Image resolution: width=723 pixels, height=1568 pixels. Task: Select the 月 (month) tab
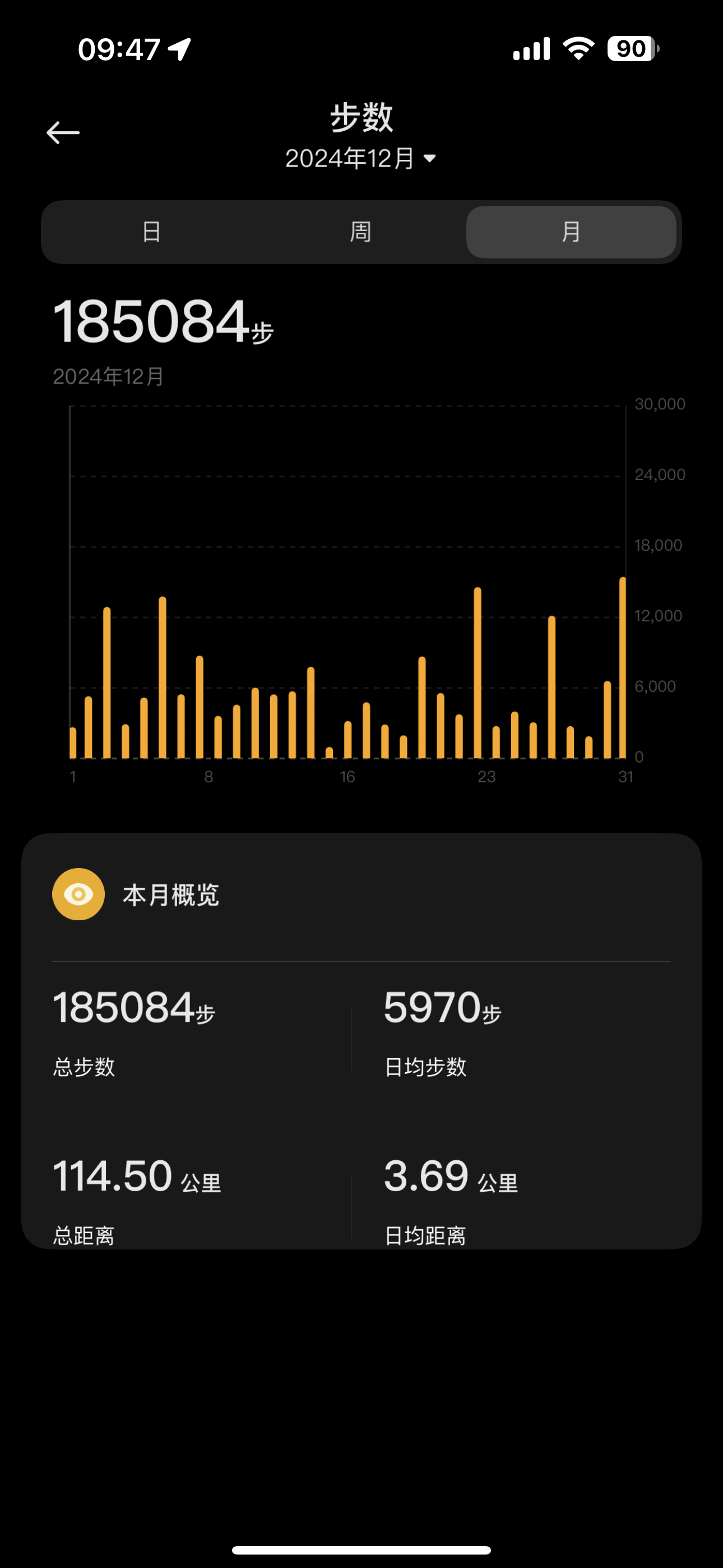571,232
